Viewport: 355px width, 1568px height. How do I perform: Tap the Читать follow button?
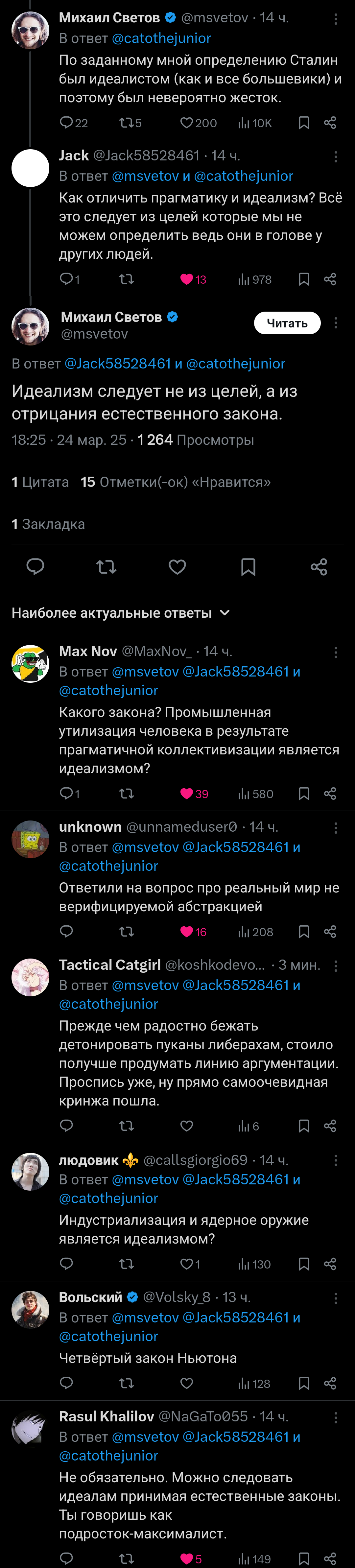[x=287, y=323]
